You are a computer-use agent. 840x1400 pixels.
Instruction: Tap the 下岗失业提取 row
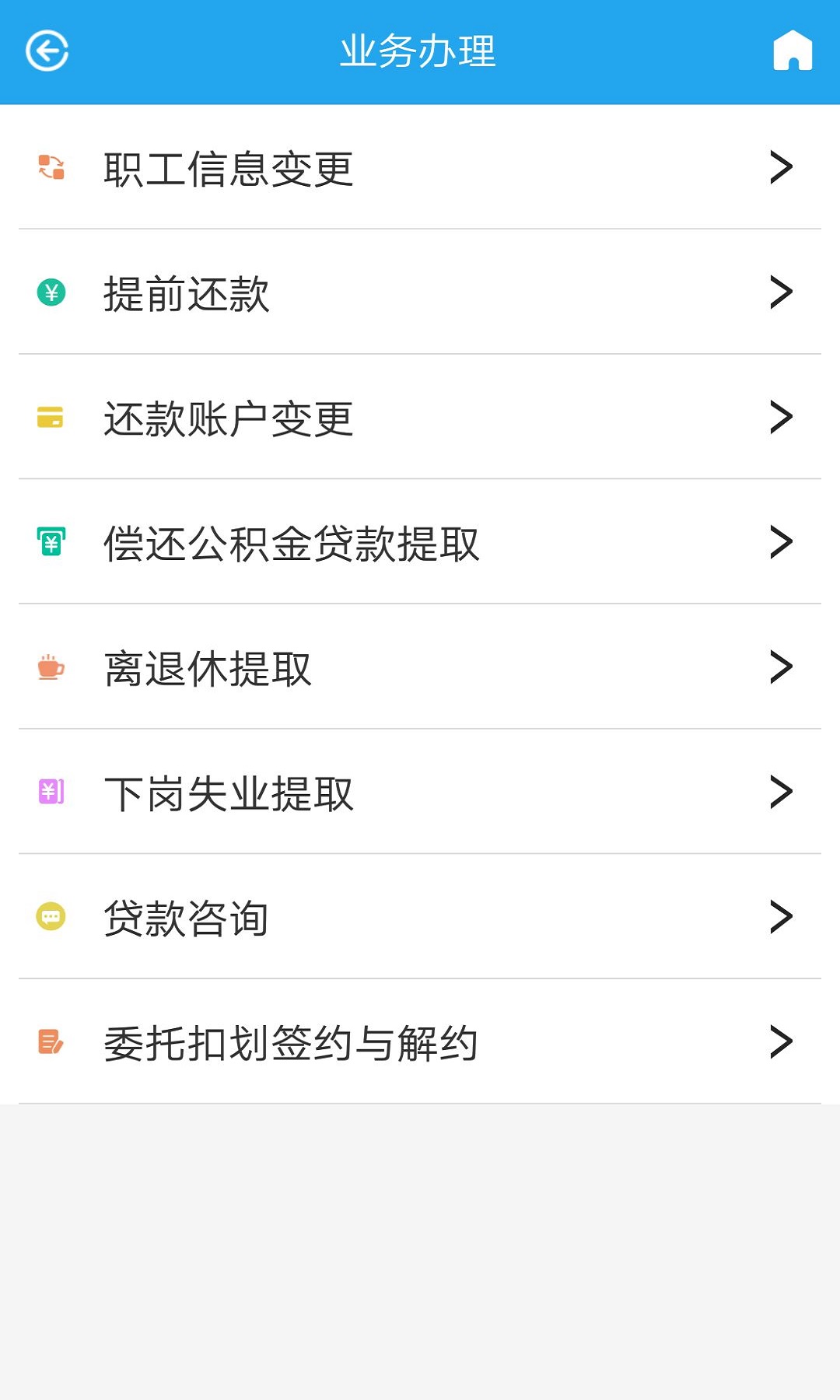pos(420,792)
